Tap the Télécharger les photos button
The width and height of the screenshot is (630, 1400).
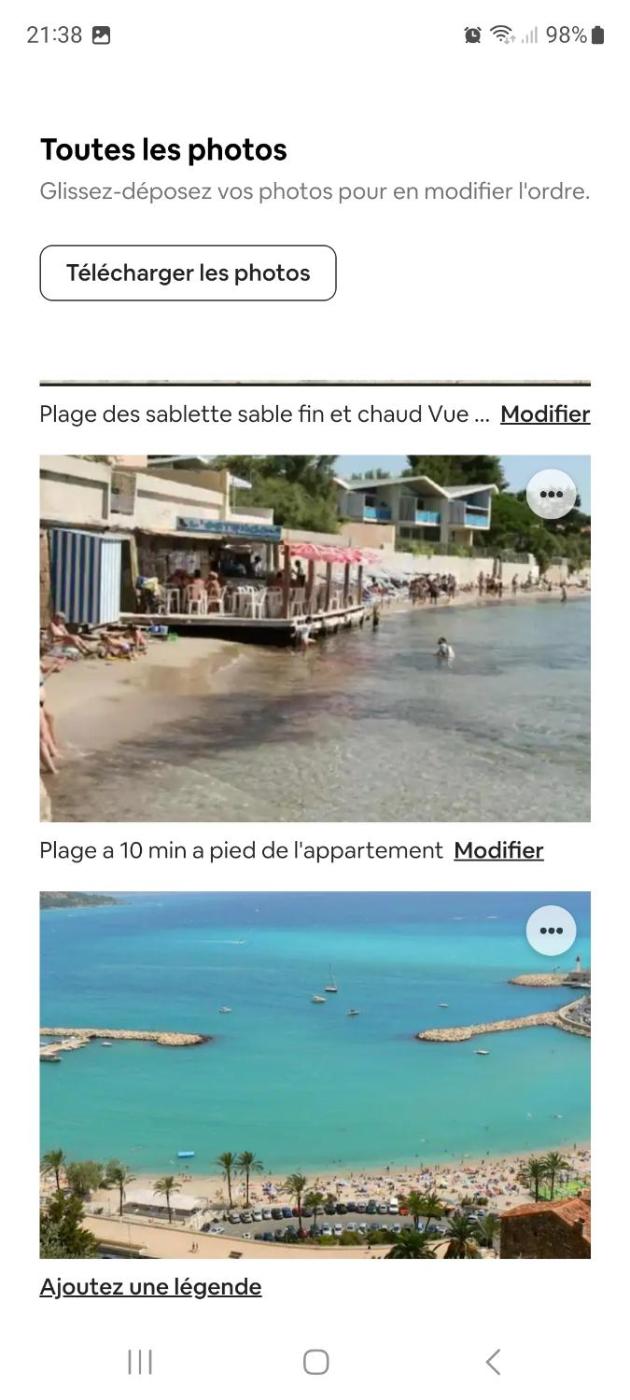coord(188,273)
